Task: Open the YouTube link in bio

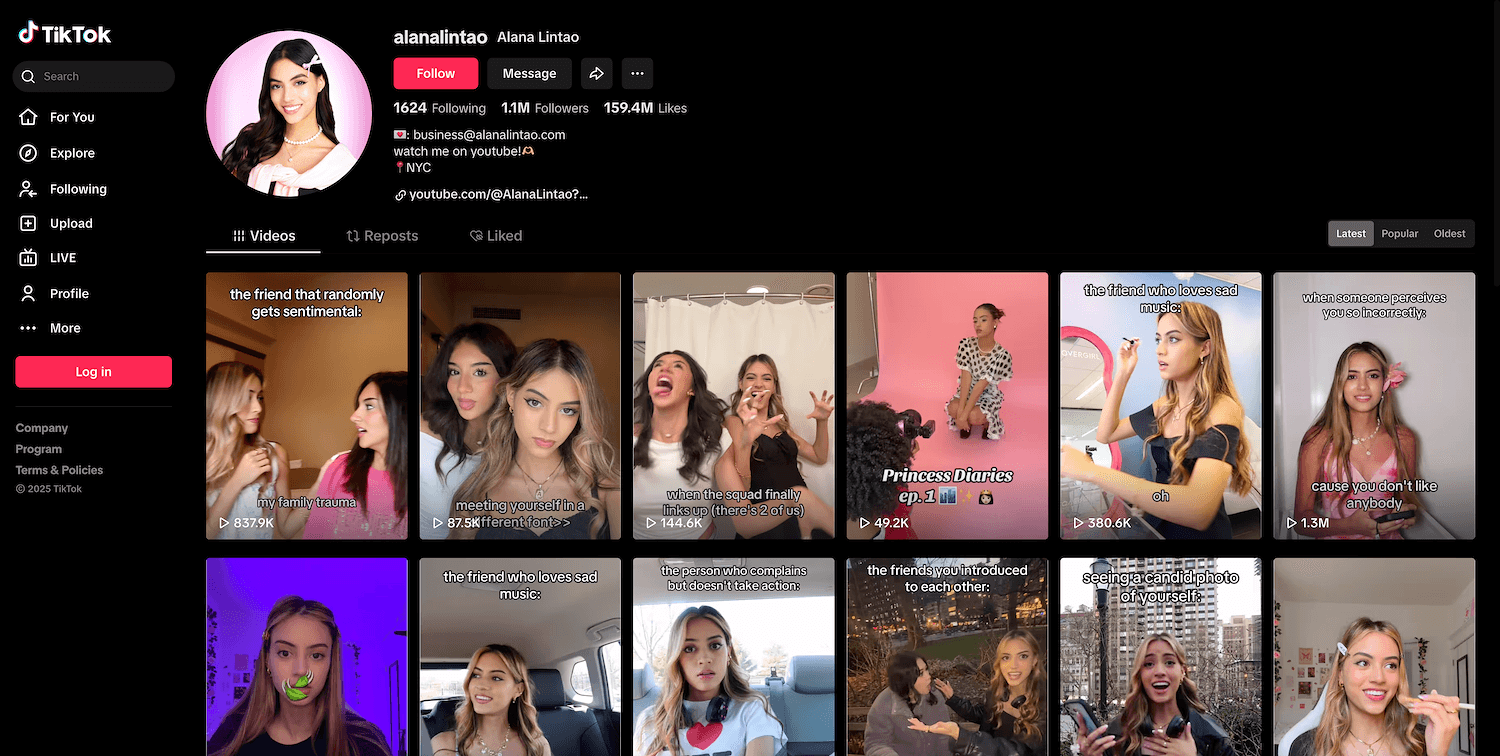Action: point(498,194)
